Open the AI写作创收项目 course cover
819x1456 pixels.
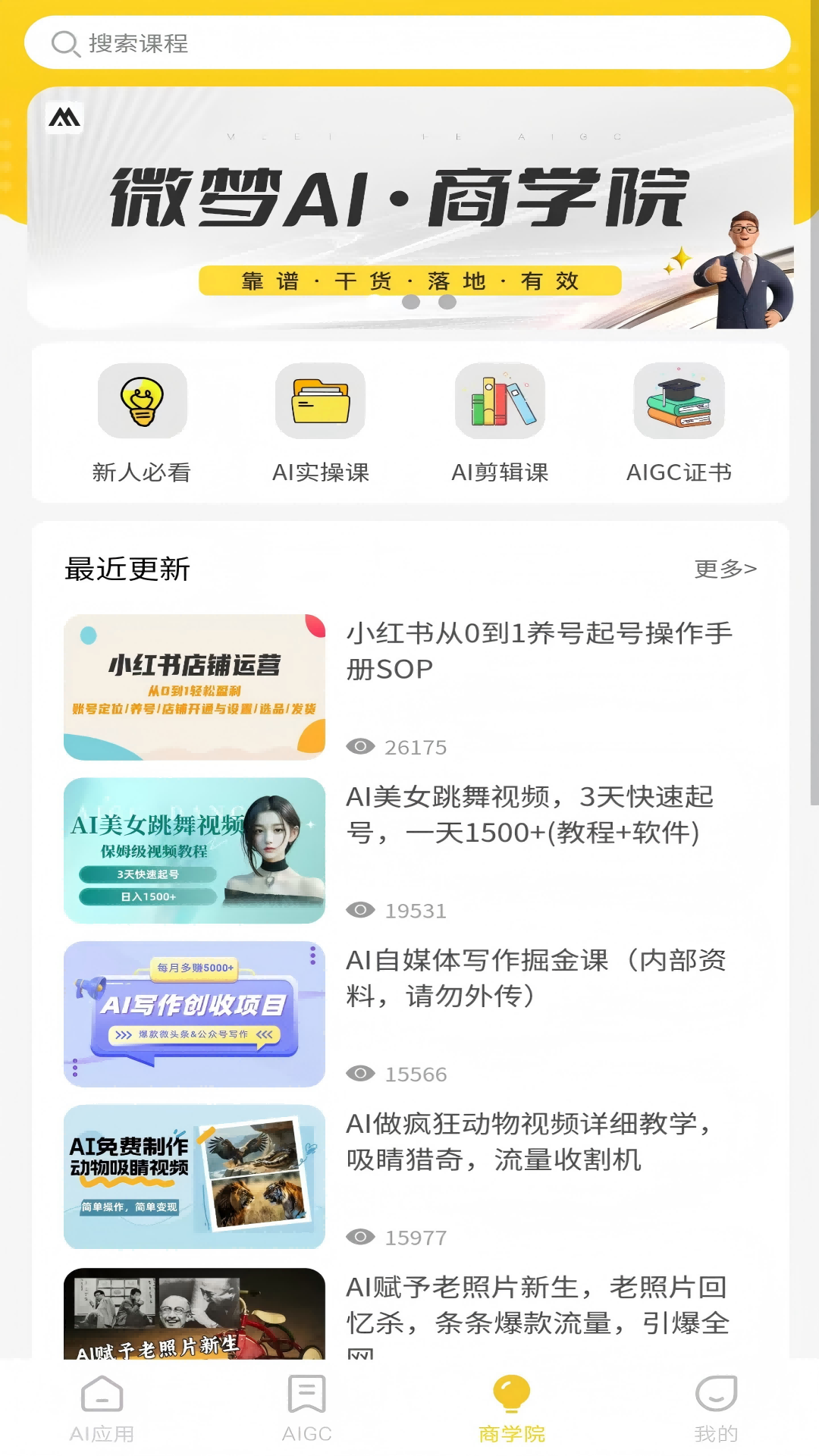coord(195,1015)
